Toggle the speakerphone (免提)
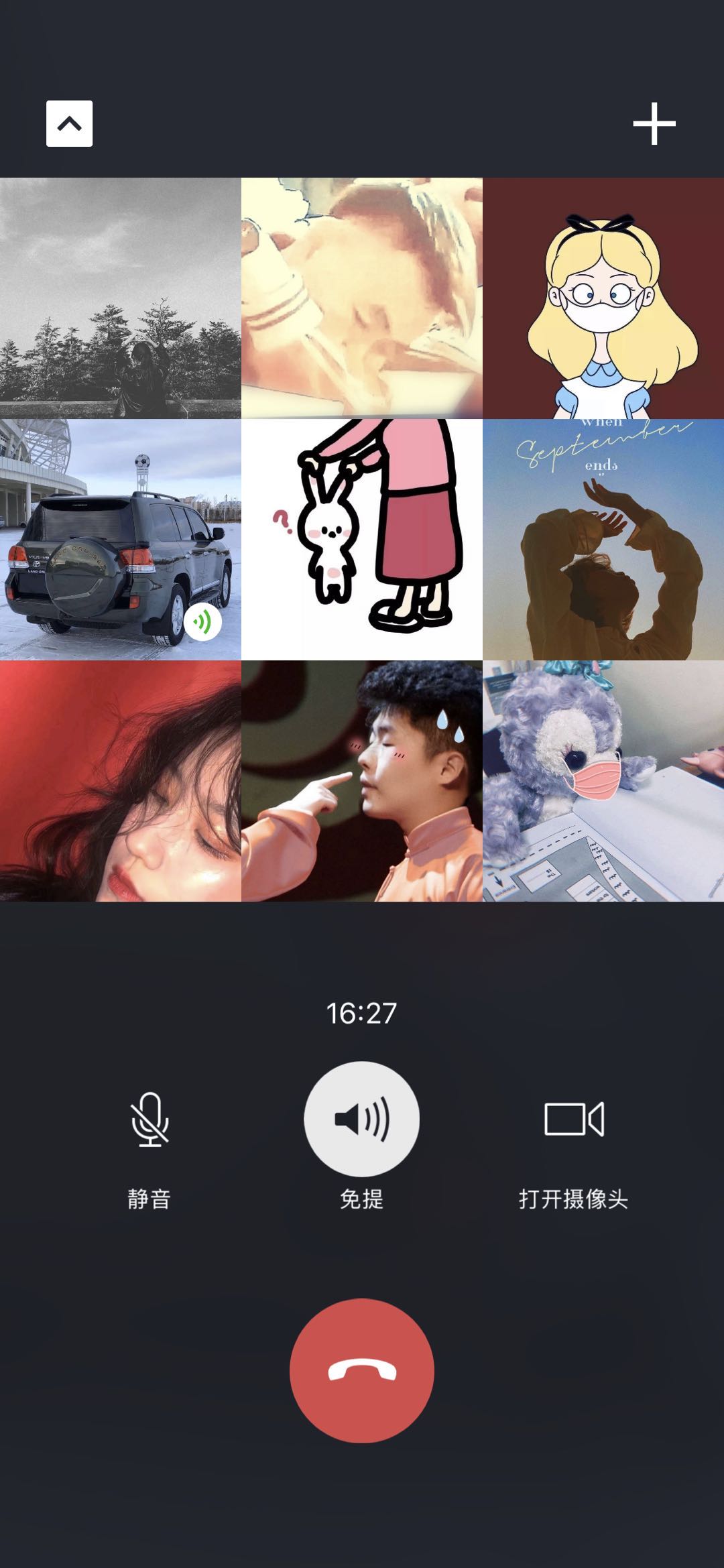The width and height of the screenshot is (724, 1568). (362, 1119)
